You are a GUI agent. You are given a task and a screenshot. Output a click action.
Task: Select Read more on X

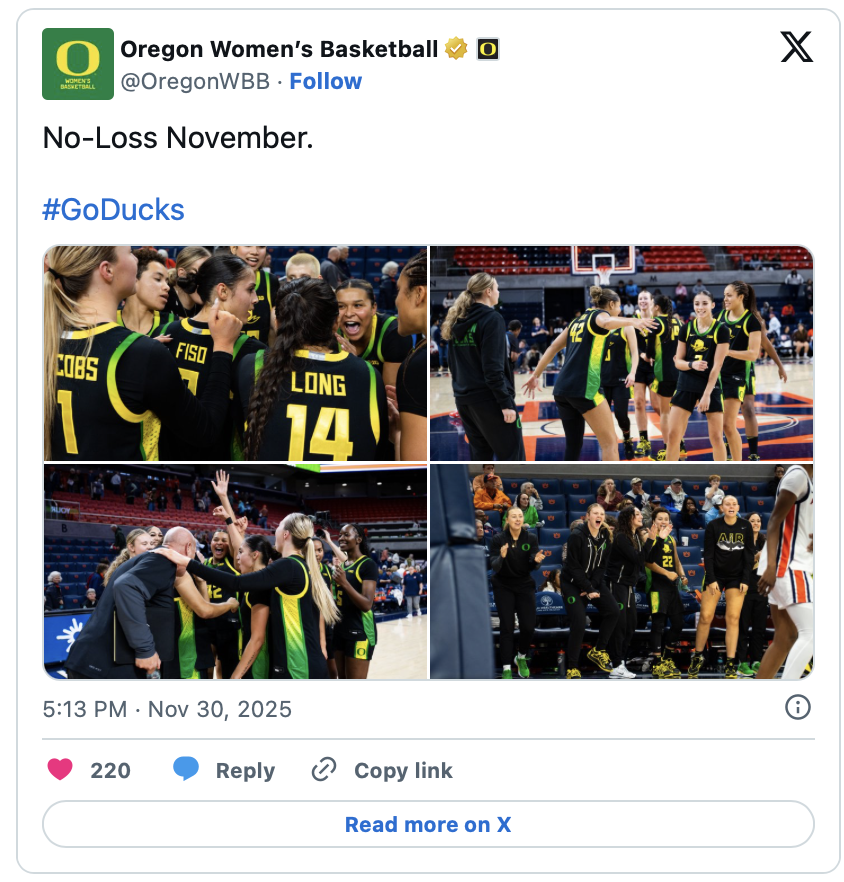428,825
